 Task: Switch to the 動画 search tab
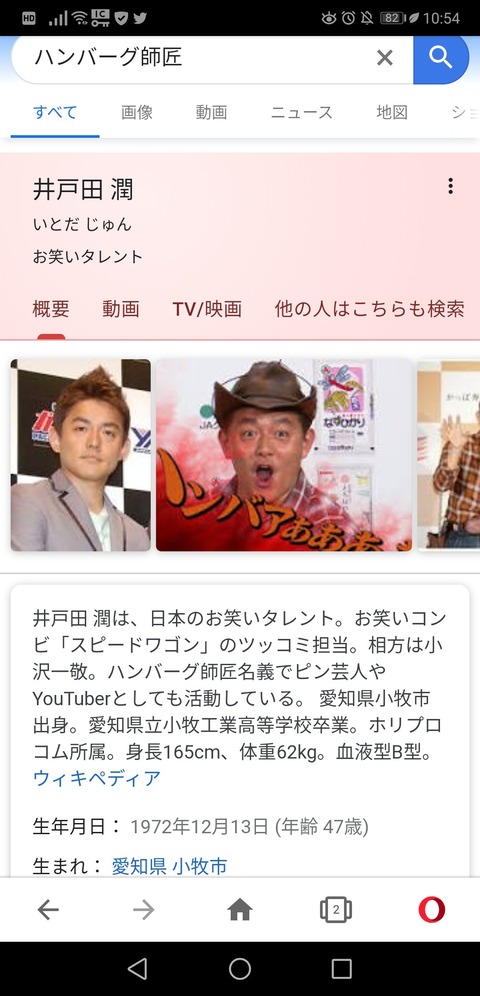coord(211,112)
